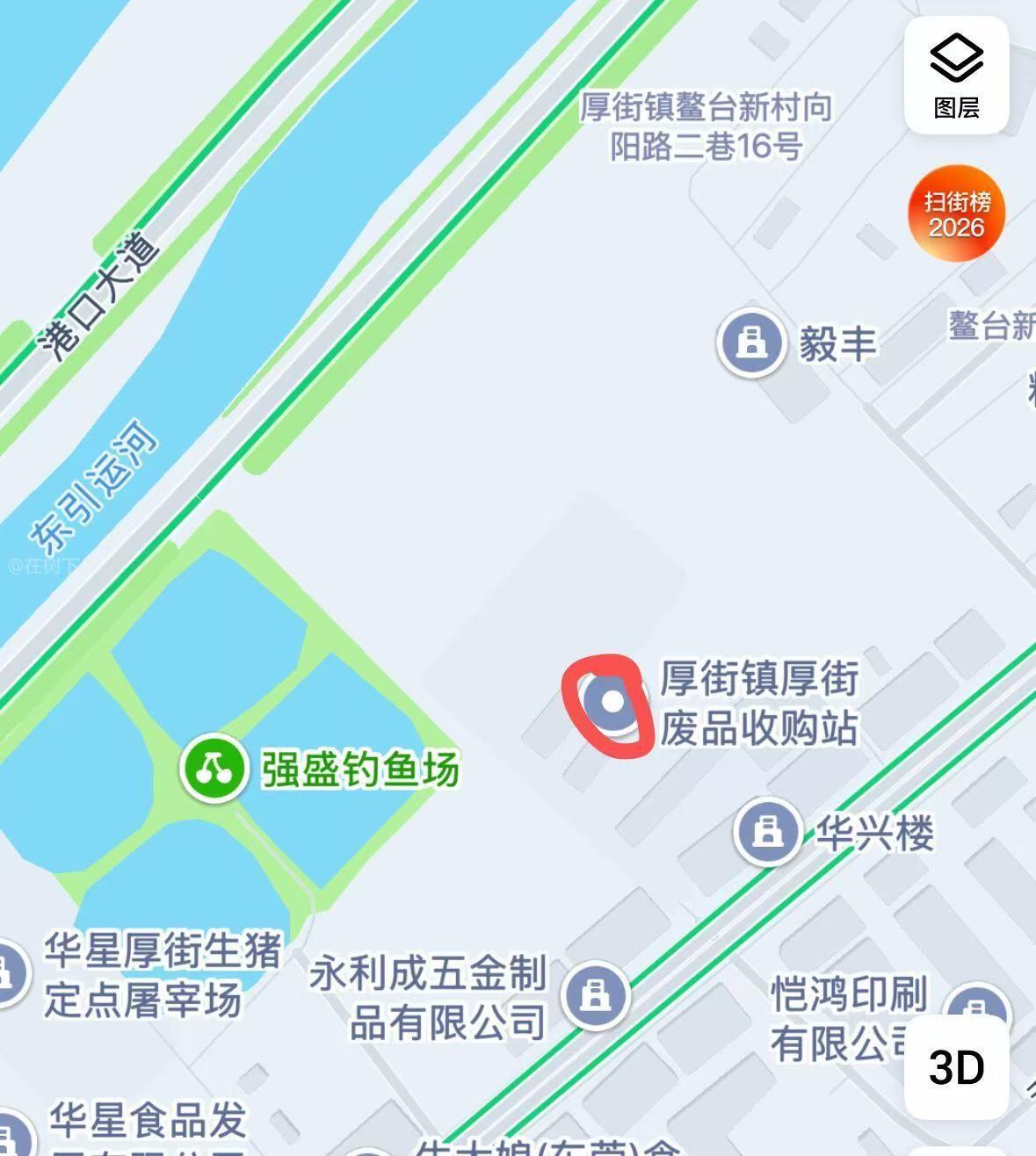Image resolution: width=1036 pixels, height=1156 pixels.
Task: Switch the map to 3D view
Action: tap(956, 1067)
